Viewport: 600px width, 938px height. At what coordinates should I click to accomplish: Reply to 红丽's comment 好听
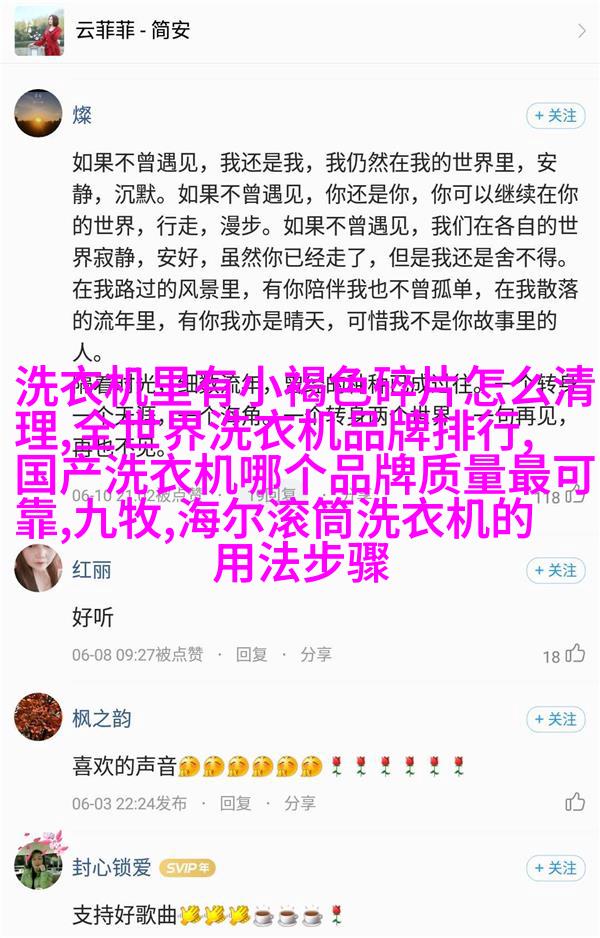click(251, 654)
